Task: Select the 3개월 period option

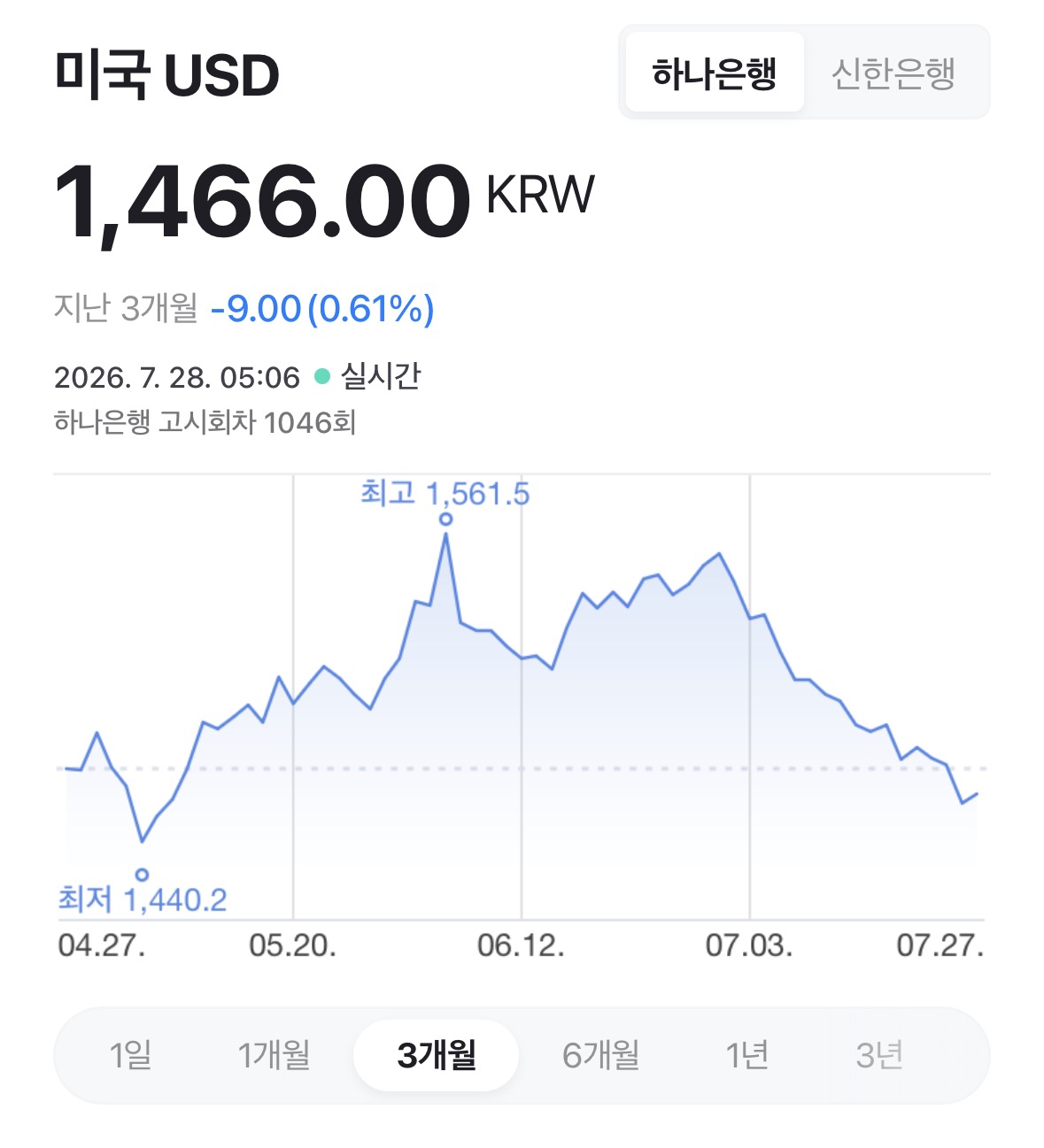Action: pyautogui.click(x=437, y=1055)
